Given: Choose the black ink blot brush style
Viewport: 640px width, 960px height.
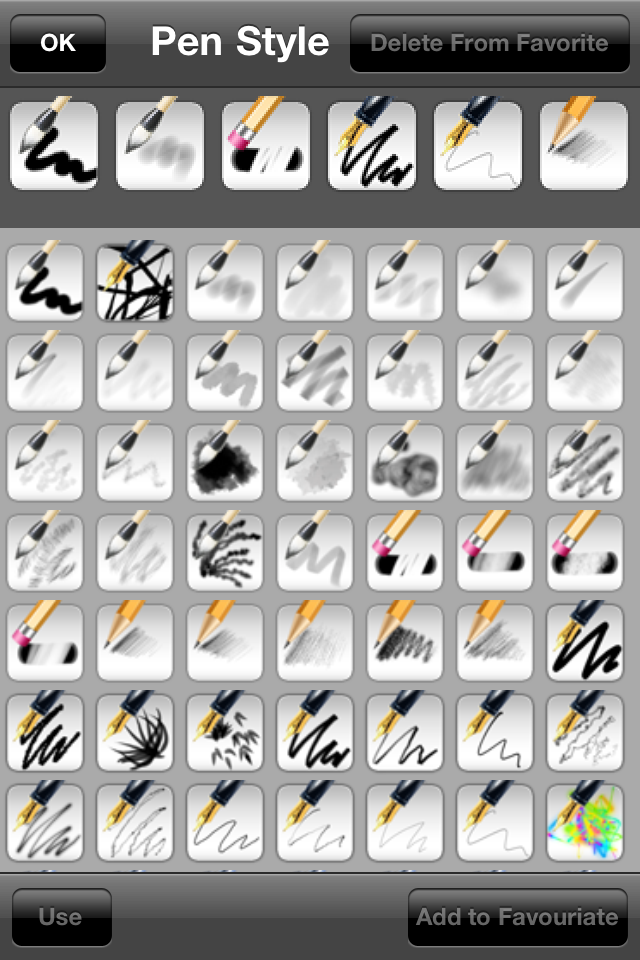Looking at the screenshot, I should [x=225, y=462].
